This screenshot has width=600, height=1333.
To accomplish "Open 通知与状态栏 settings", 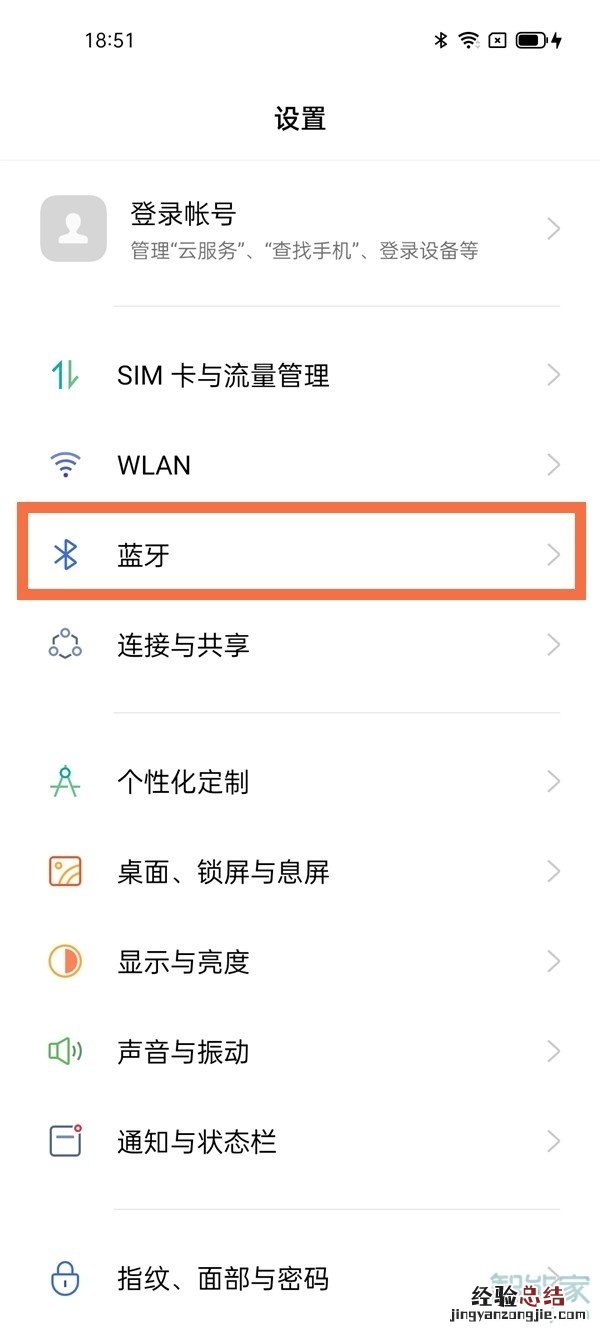I will point(300,1141).
